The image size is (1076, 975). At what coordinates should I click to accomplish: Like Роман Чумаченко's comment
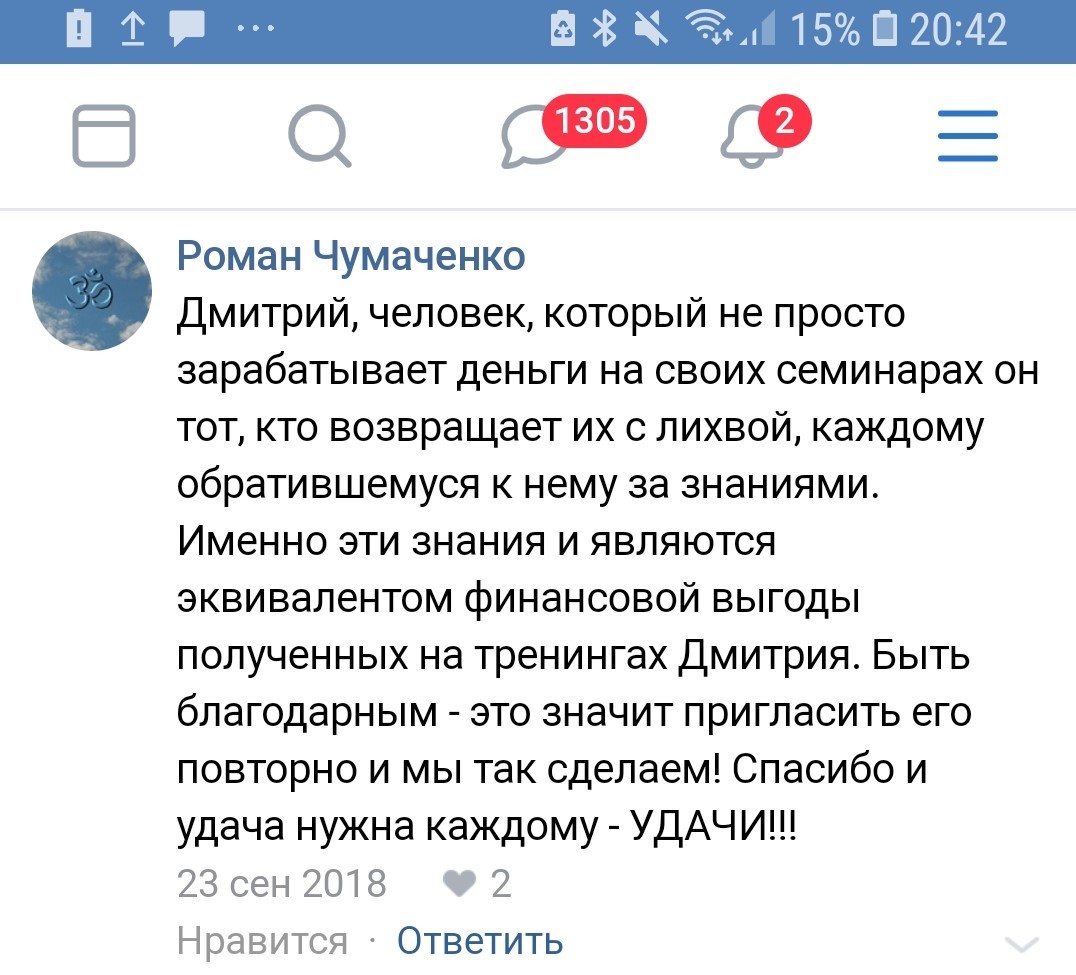(262, 941)
